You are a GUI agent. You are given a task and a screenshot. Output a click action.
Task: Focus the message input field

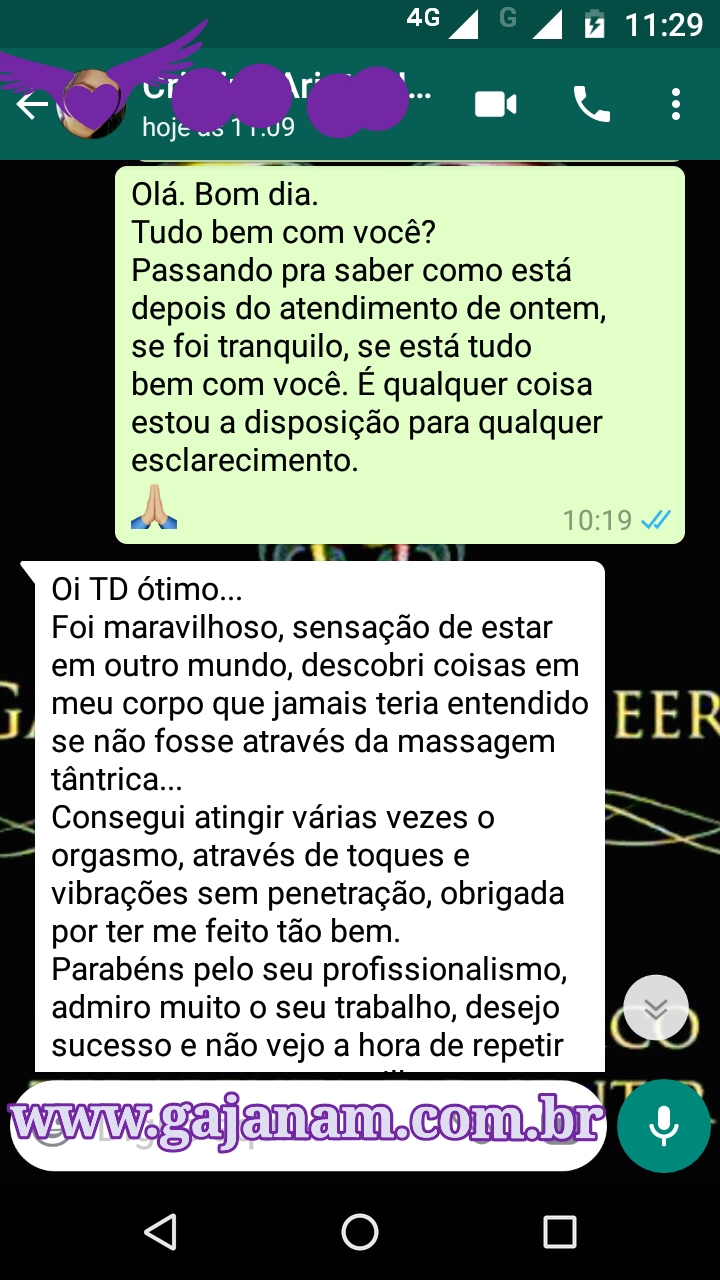coord(300,1128)
